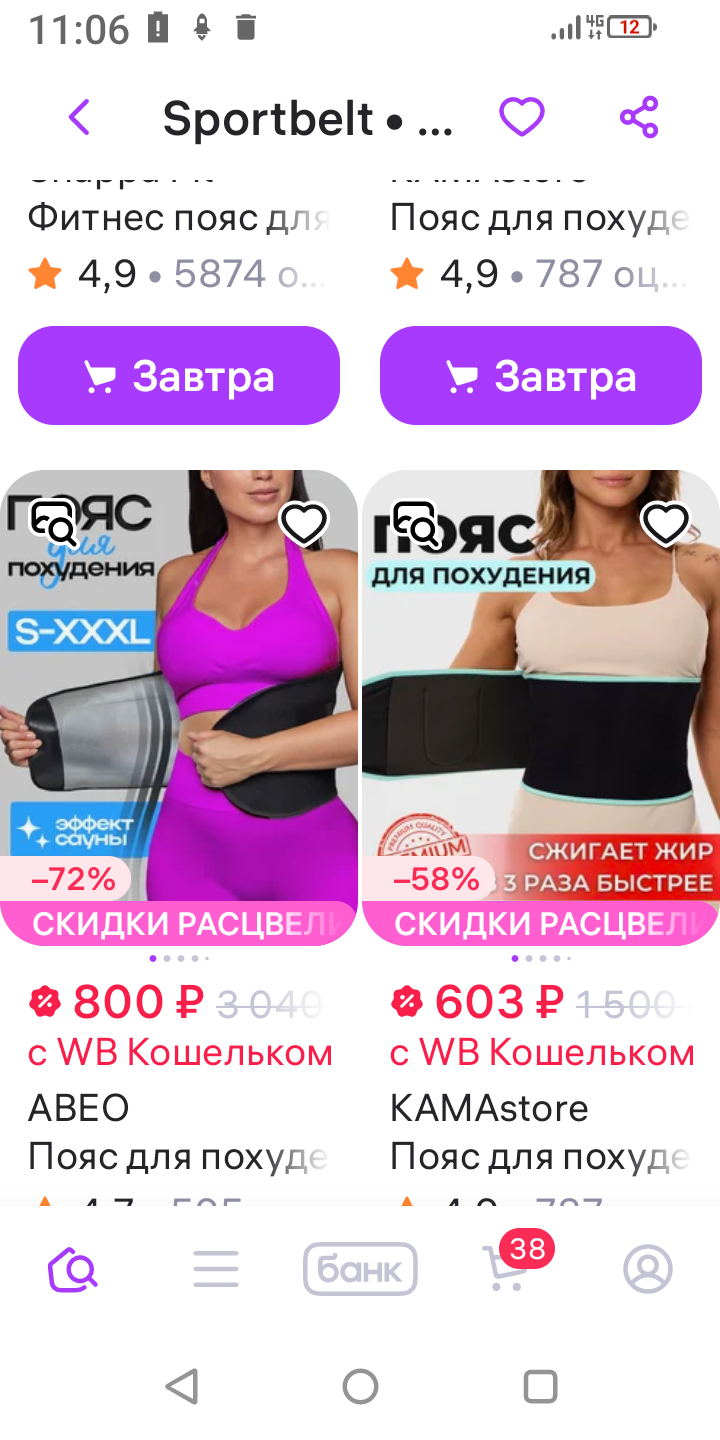Image resolution: width=720 pixels, height=1440 pixels.
Task: Open the cart with 38 items
Action: point(506,1269)
